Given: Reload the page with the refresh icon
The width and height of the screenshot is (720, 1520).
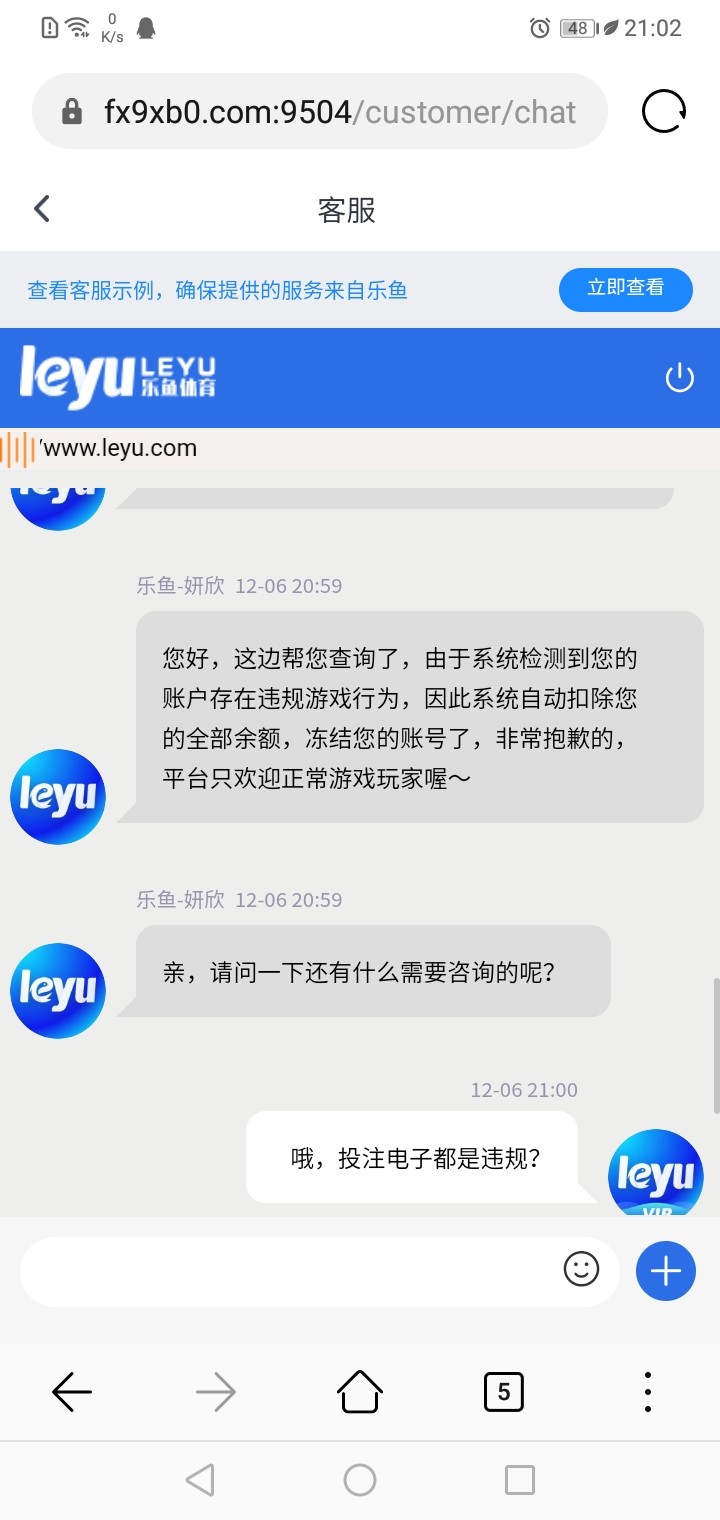Looking at the screenshot, I should pyautogui.click(x=663, y=111).
